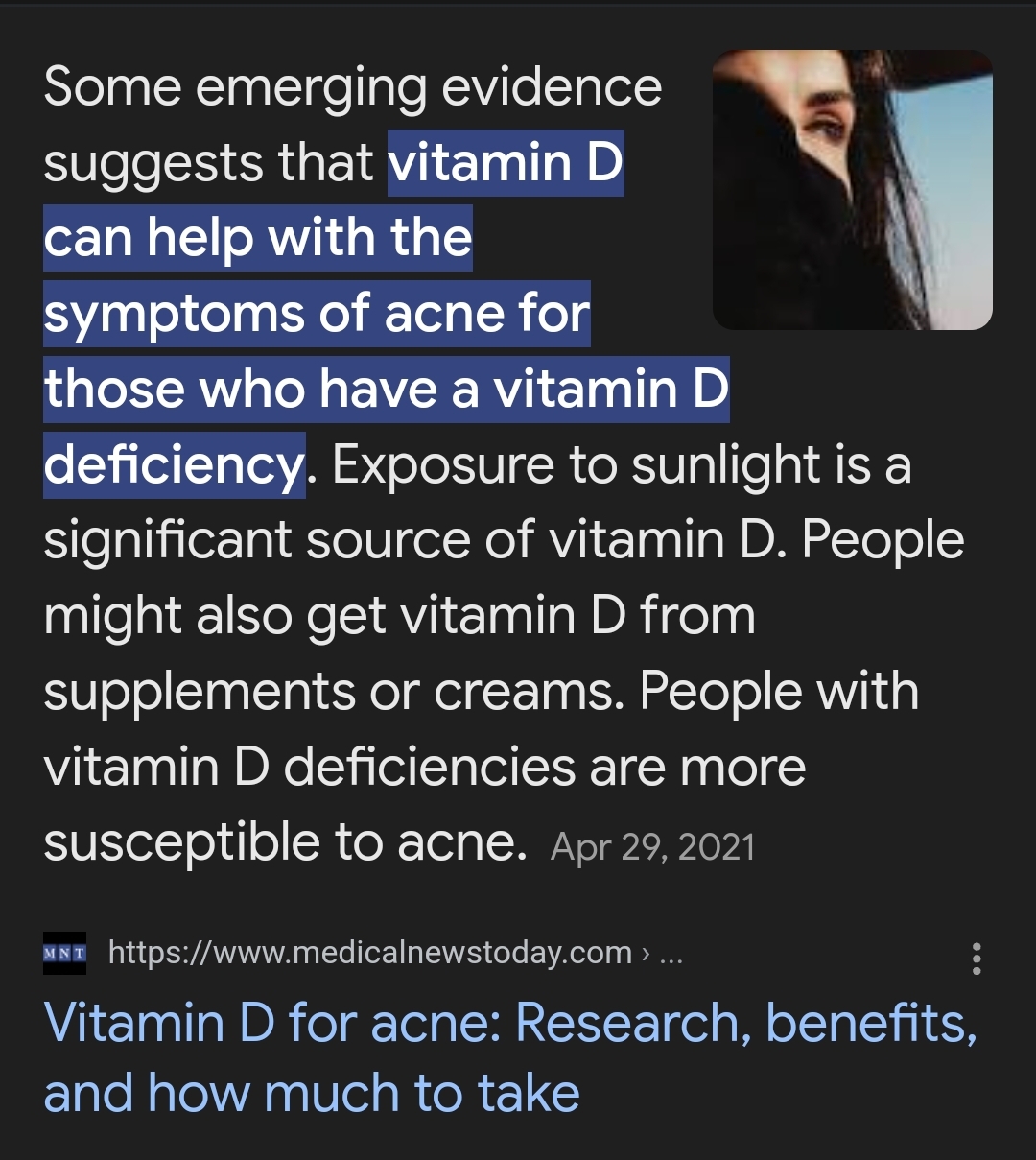The height and width of the screenshot is (1160, 1036).
Task: Open the featured snippet thumbnail image
Action: tap(852, 190)
